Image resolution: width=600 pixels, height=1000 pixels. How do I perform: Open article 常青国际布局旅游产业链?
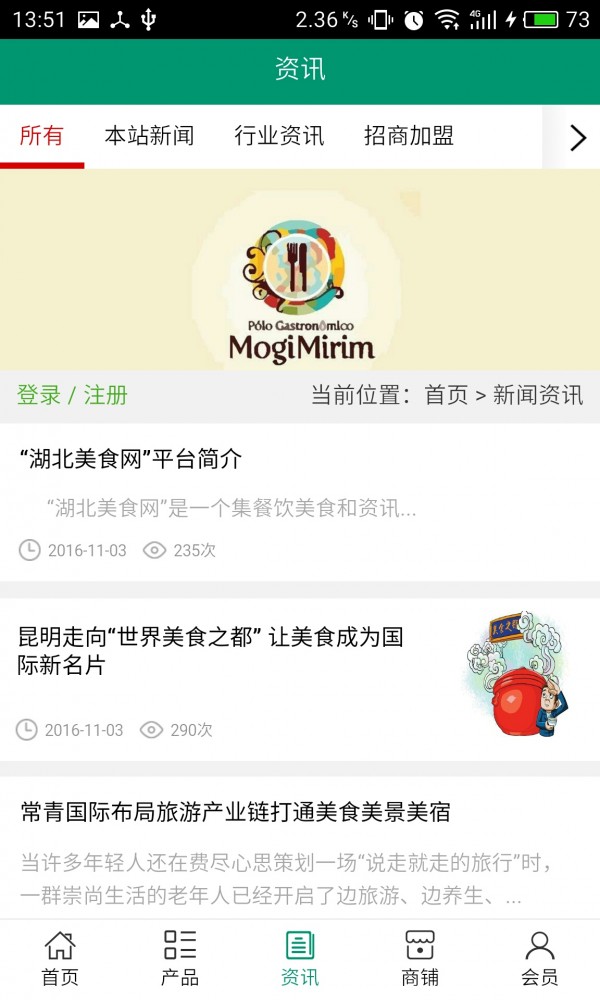pos(235,812)
